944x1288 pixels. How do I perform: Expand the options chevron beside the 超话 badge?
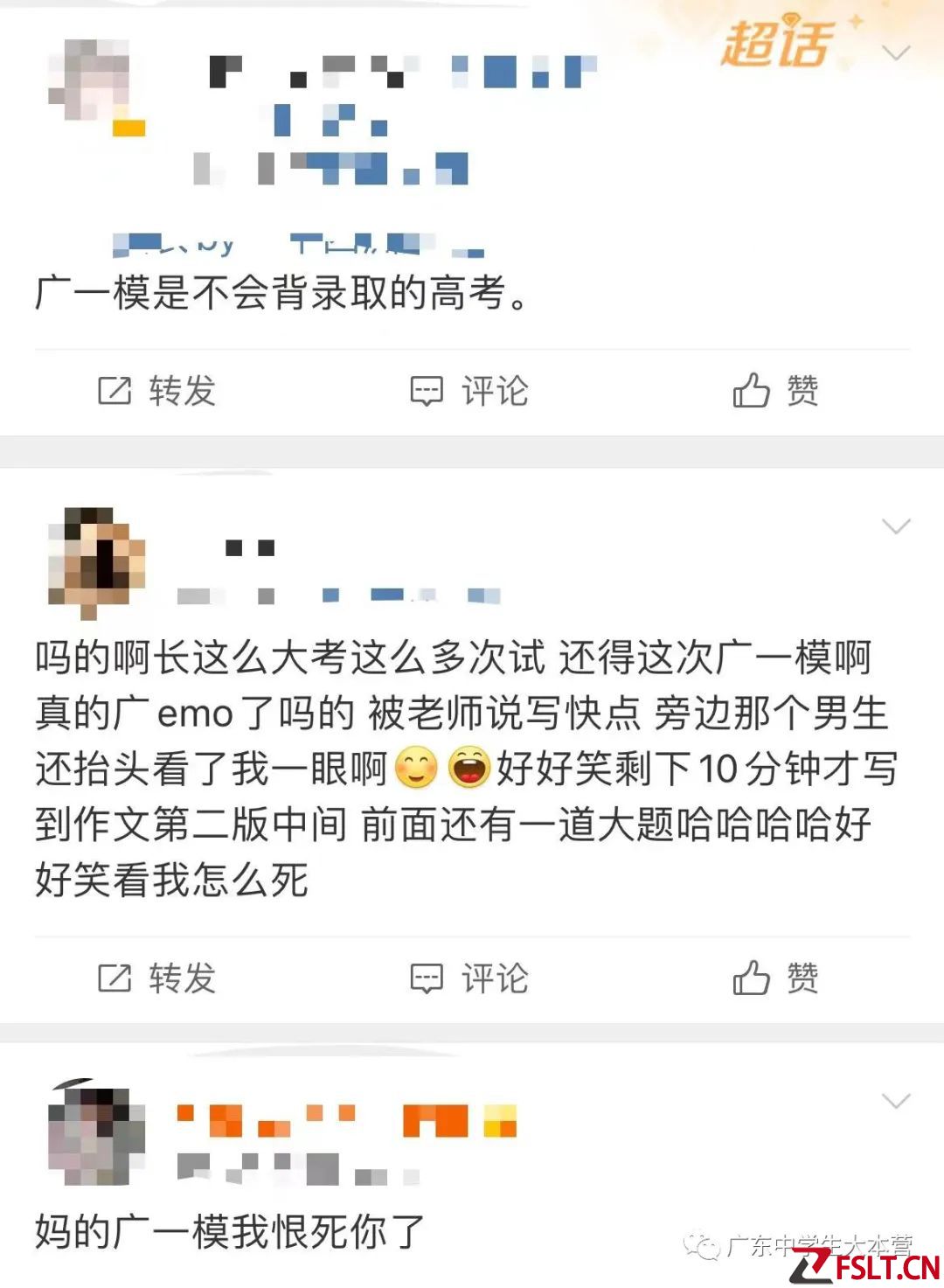[896, 53]
